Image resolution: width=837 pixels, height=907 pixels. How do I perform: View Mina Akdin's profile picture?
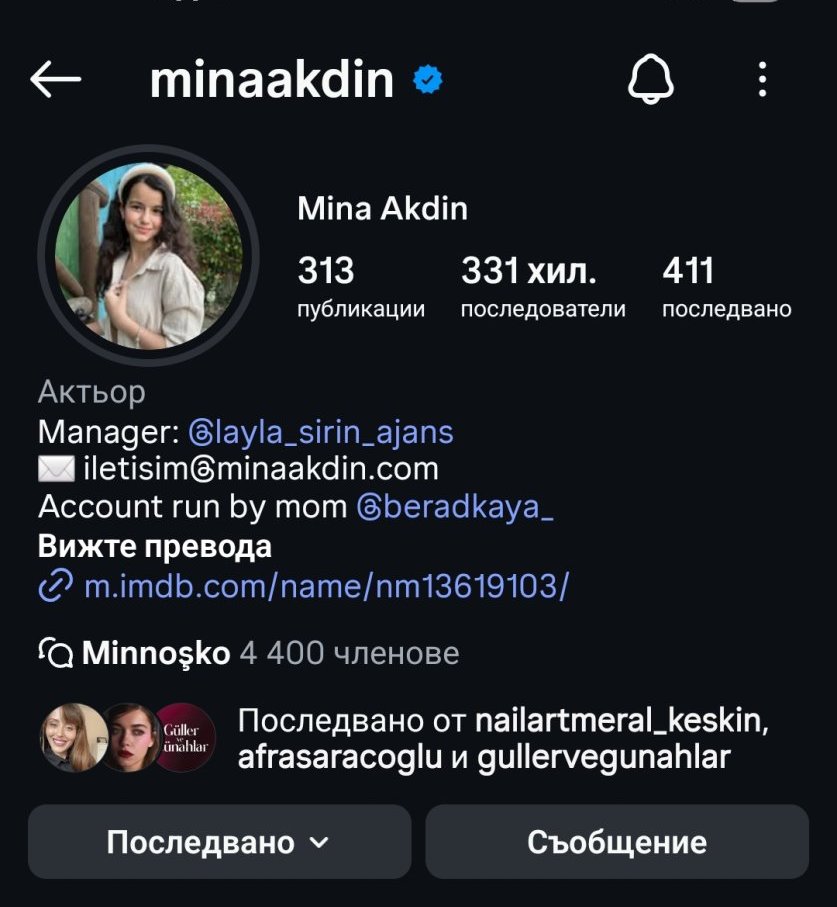[x=148, y=256]
